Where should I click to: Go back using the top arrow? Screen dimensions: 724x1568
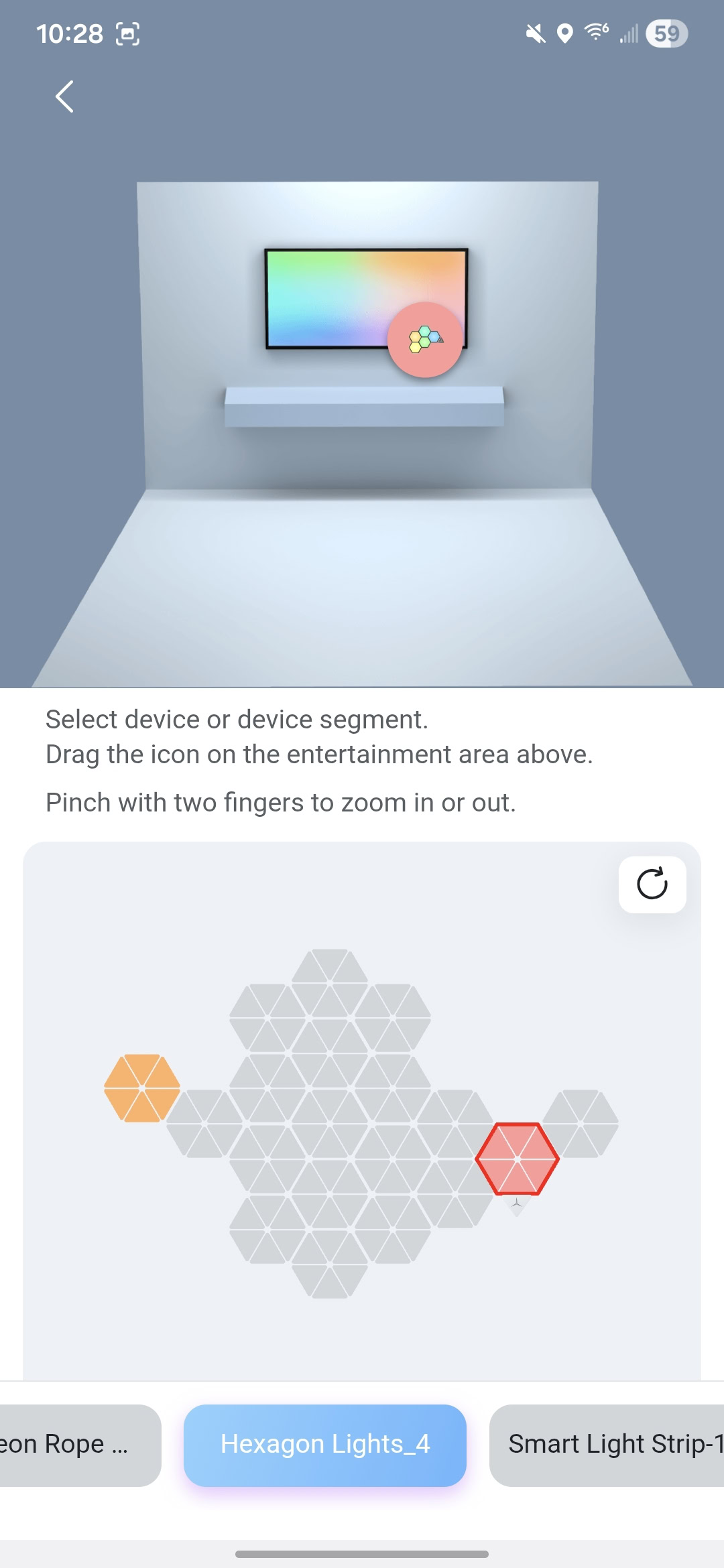pos(64,97)
